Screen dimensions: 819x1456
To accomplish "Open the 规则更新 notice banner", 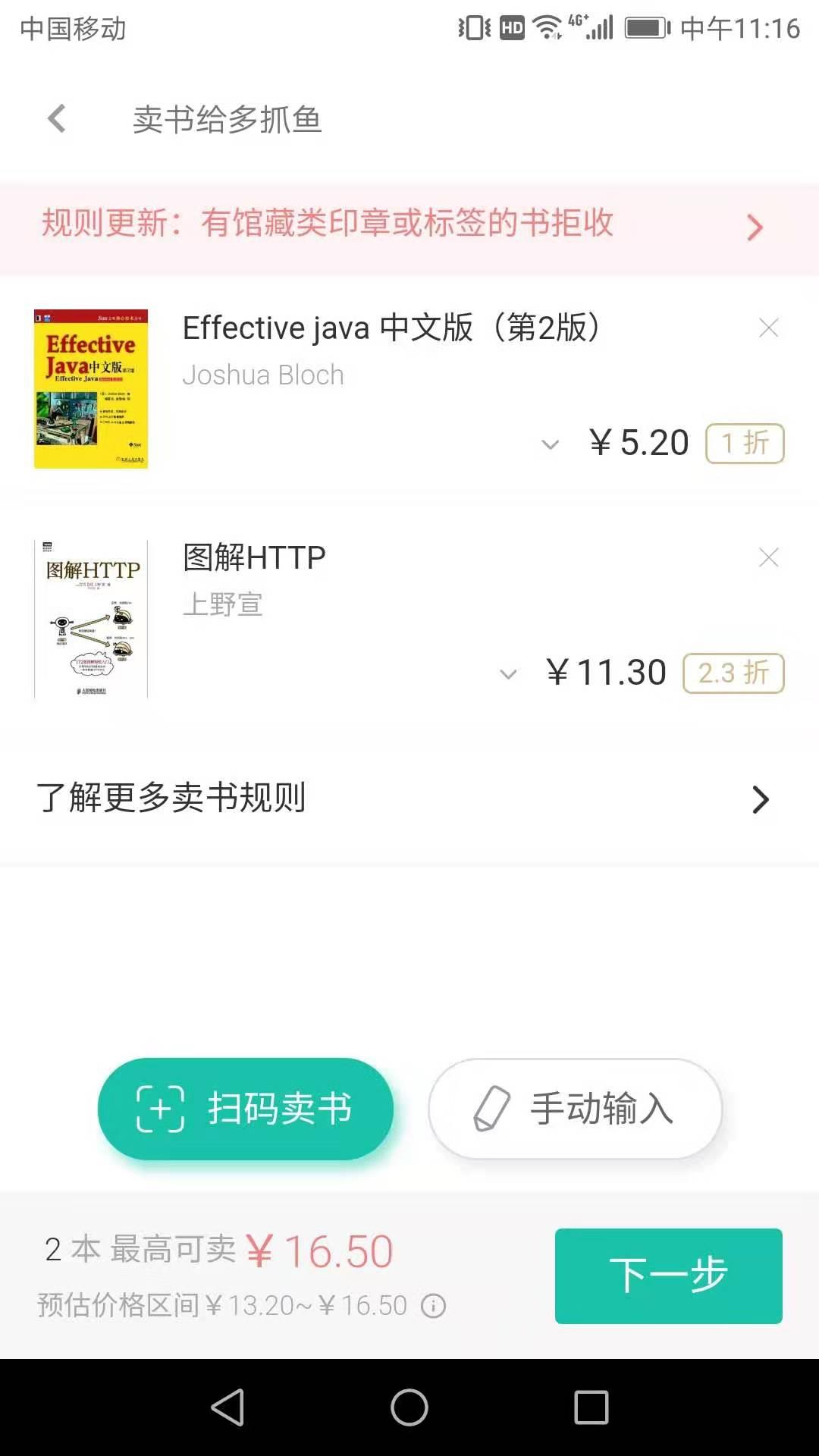I will click(409, 225).
